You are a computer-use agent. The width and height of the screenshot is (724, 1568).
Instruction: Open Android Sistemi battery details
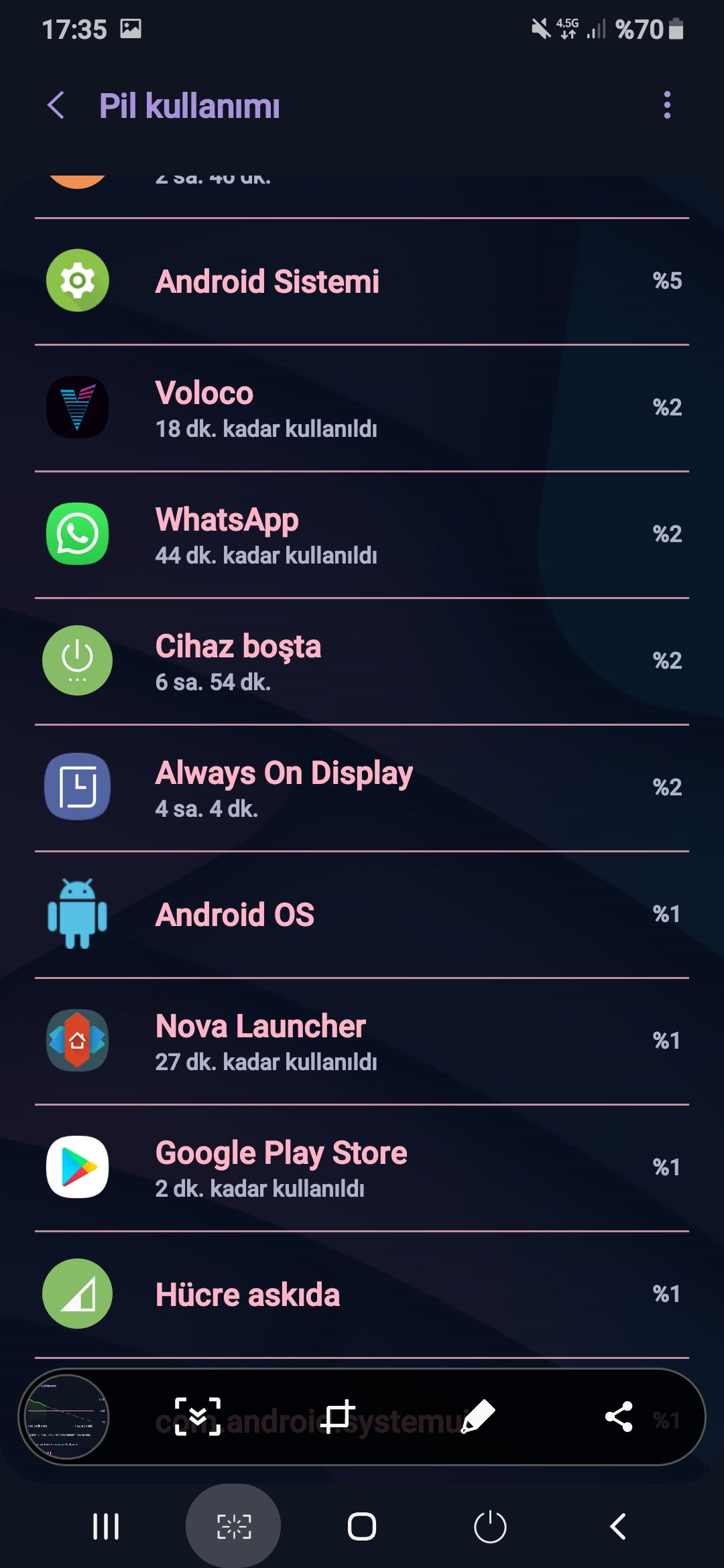(x=362, y=281)
